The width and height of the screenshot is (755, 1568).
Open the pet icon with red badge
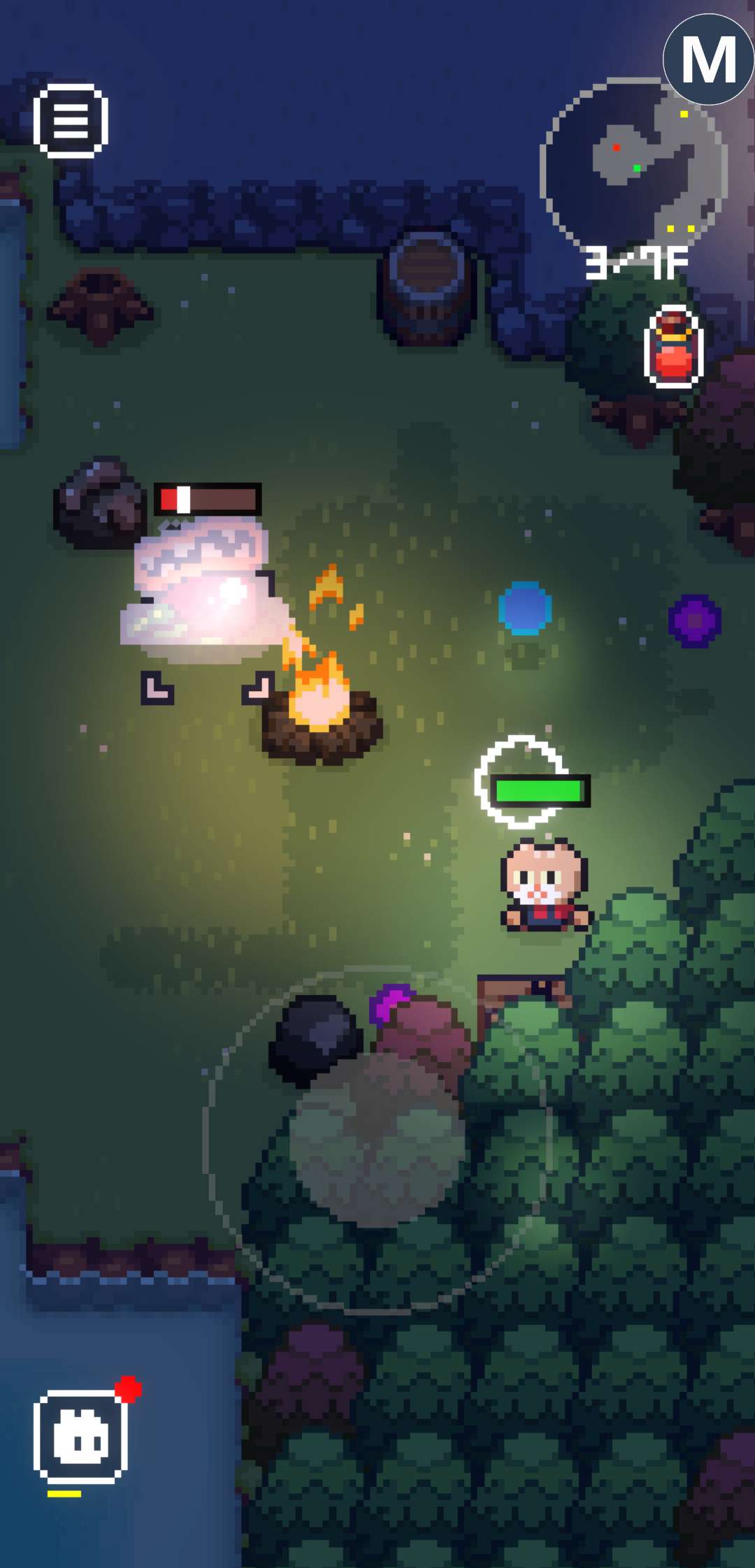[x=81, y=1437]
